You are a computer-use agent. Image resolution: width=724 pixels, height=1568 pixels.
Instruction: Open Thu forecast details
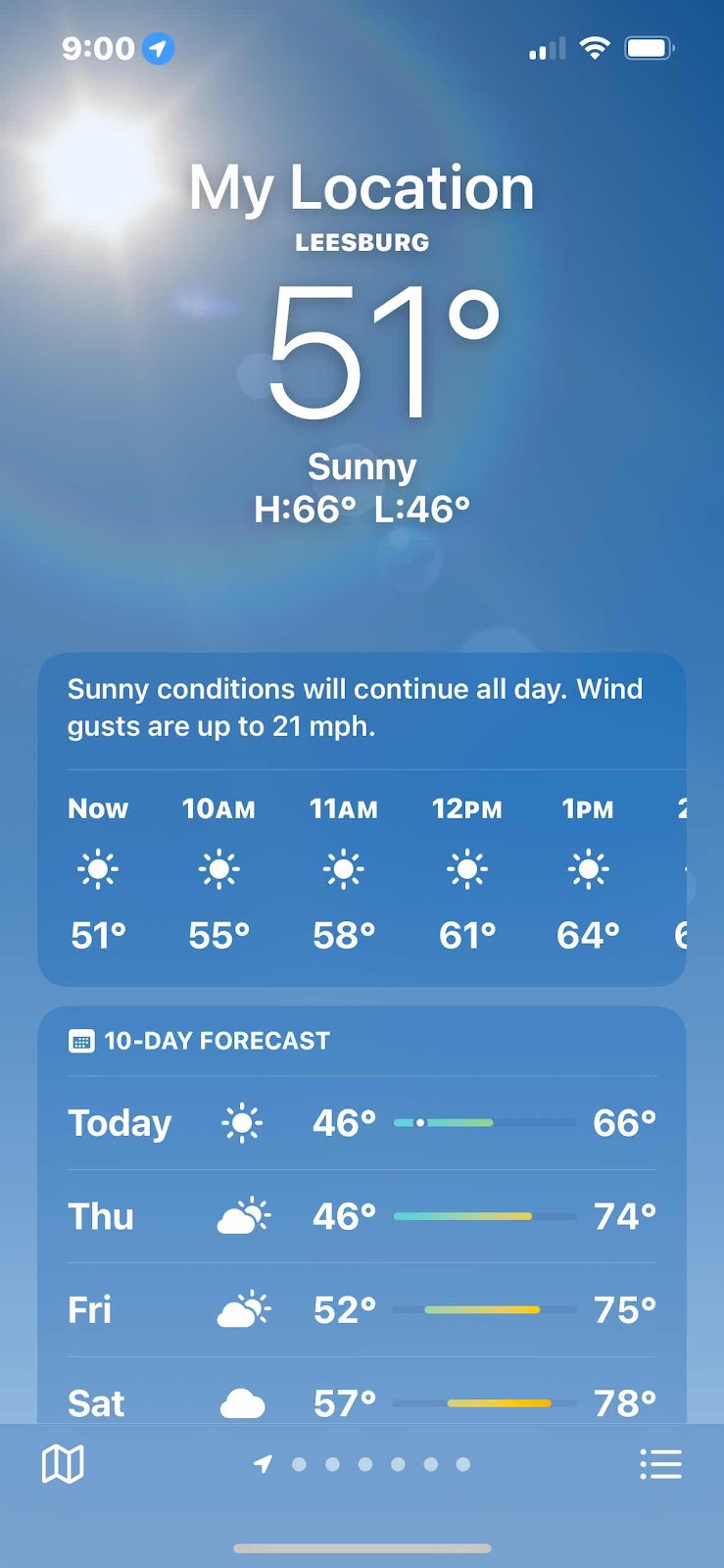tap(362, 1216)
